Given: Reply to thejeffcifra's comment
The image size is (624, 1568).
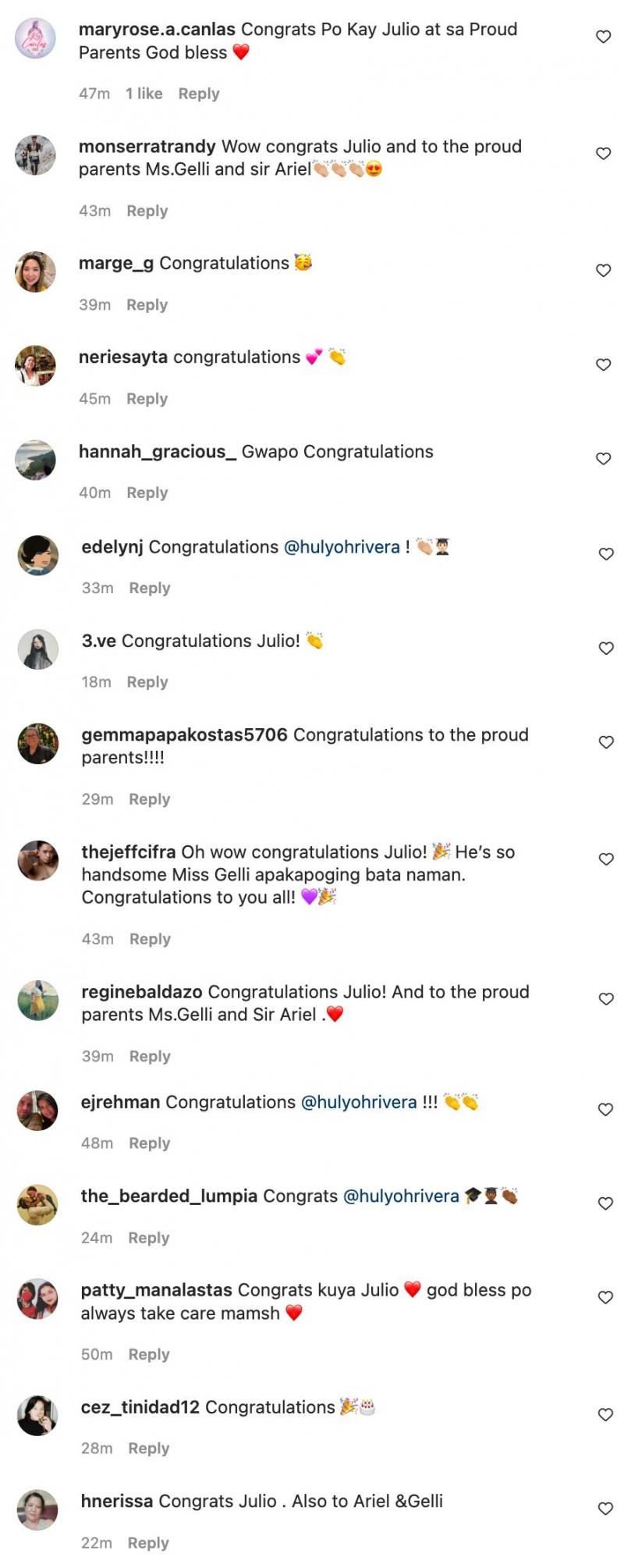Looking at the screenshot, I should pos(149,939).
